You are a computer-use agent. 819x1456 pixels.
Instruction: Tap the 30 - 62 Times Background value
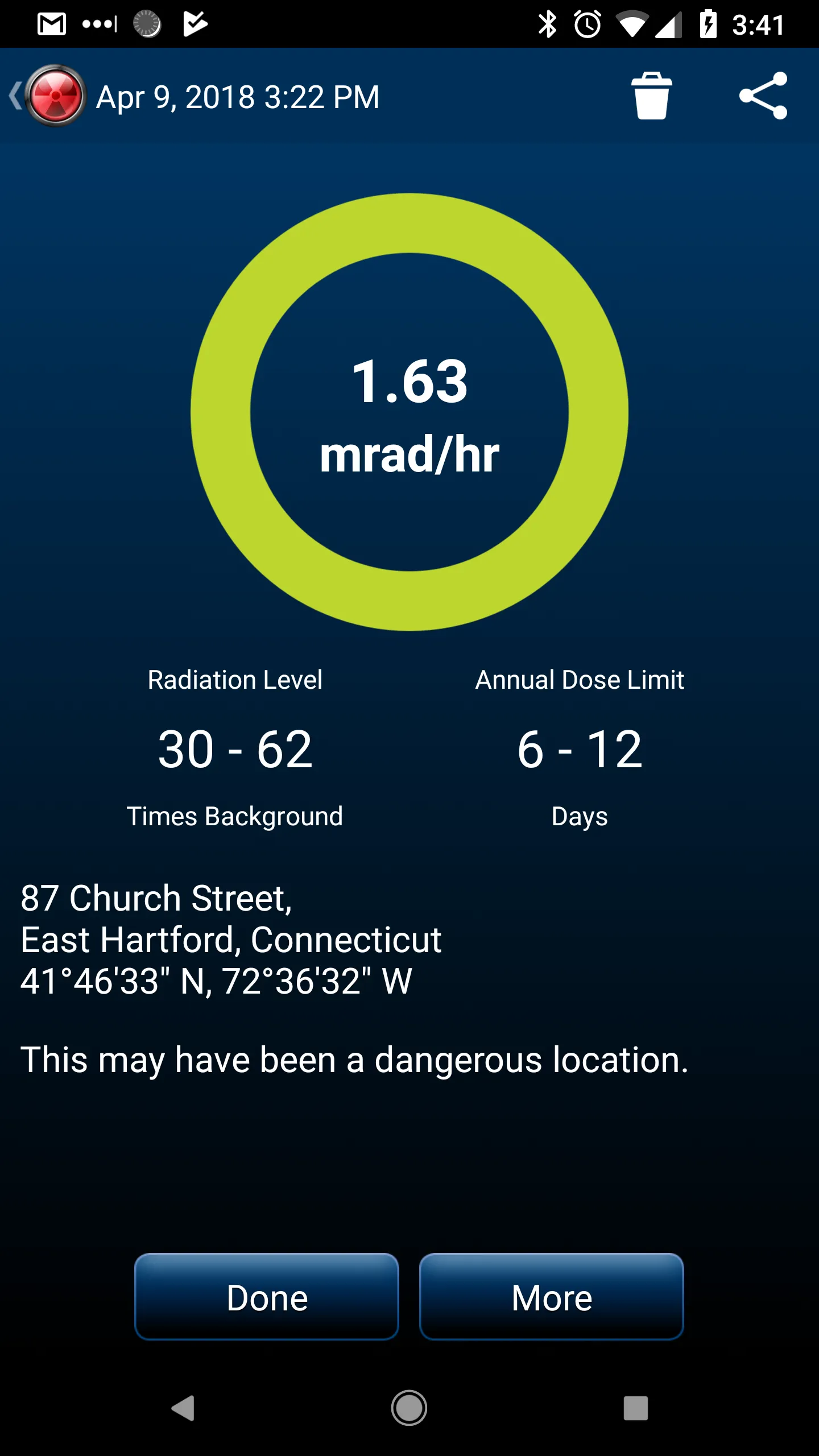(x=235, y=750)
